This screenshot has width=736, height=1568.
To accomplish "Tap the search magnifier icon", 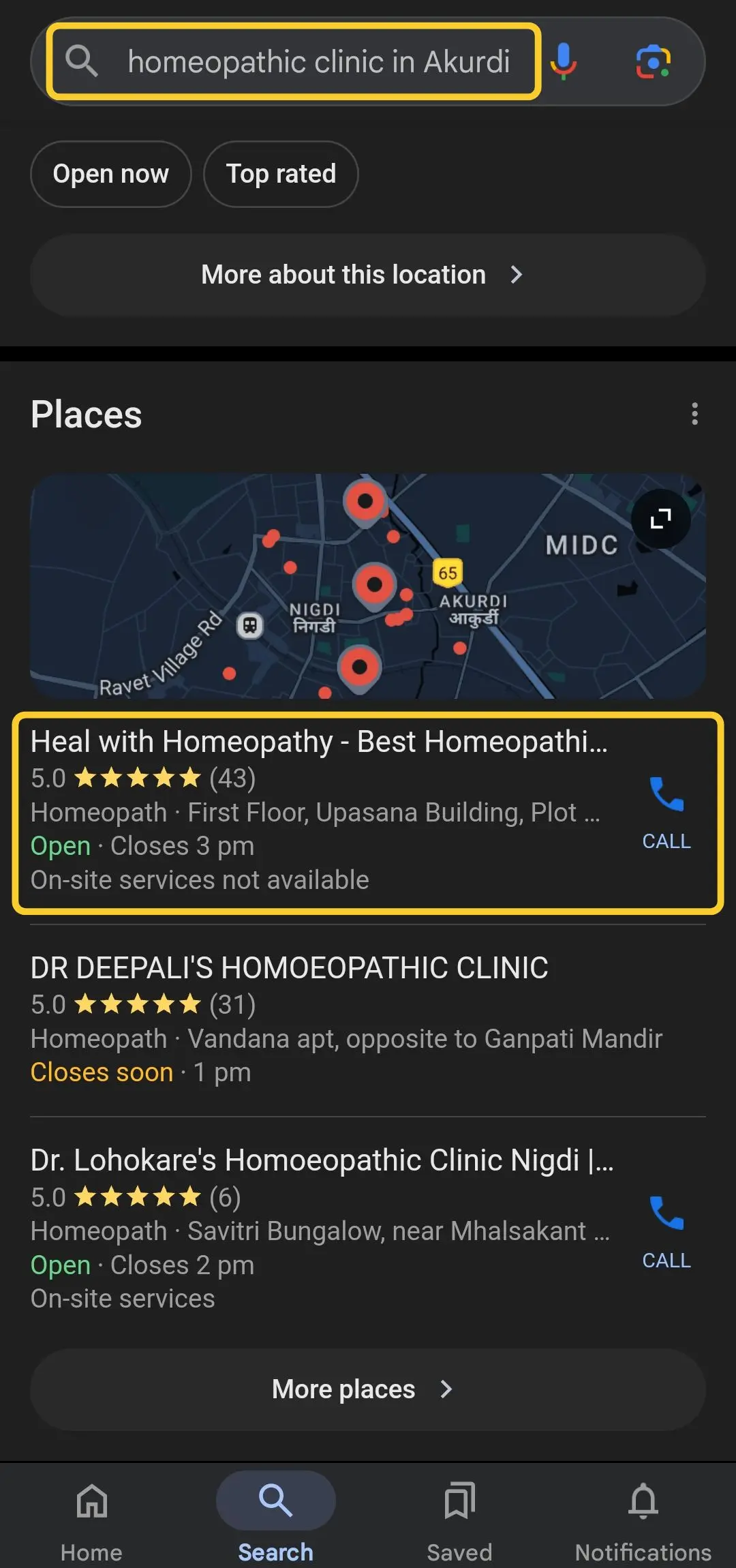I will [82, 61].
